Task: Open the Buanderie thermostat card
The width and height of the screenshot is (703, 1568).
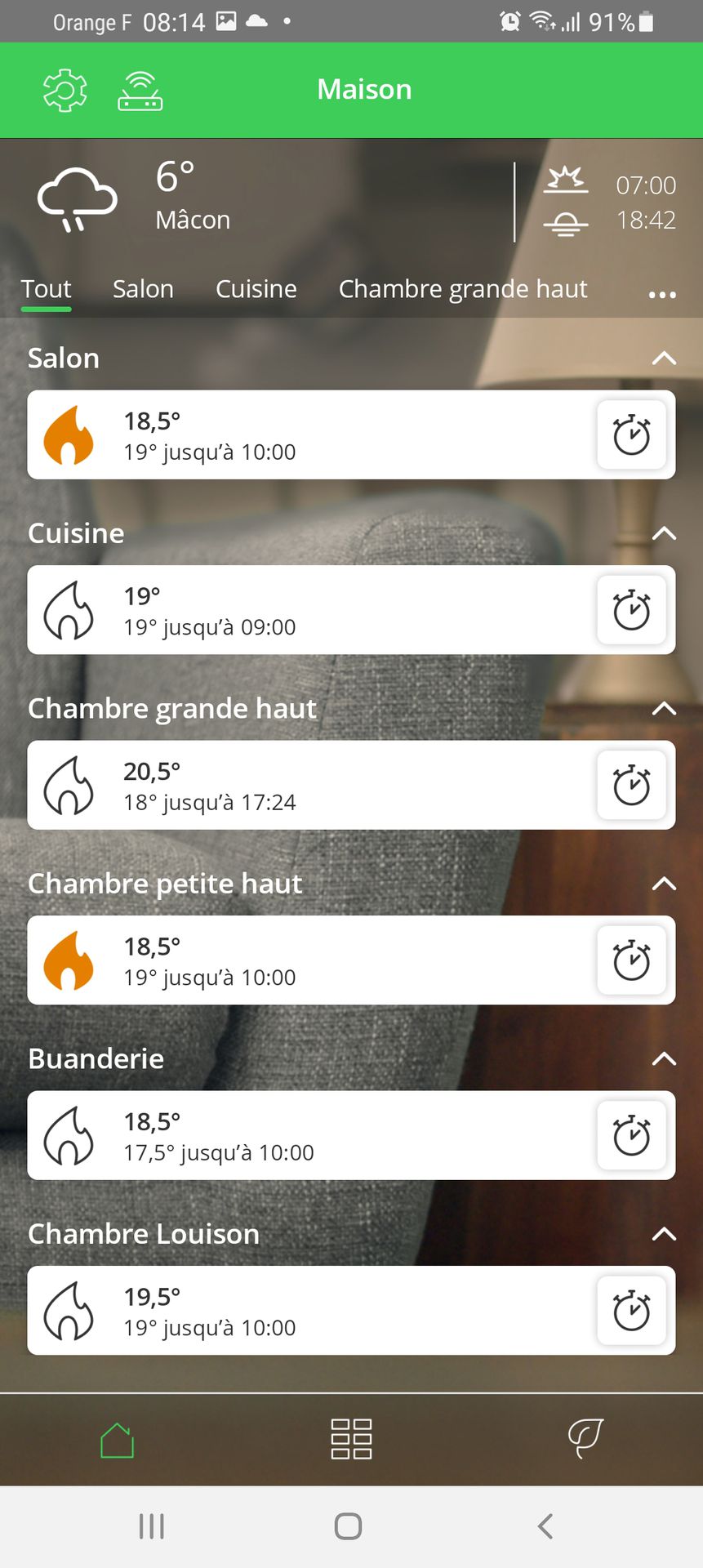Action: coord(351,1135)
